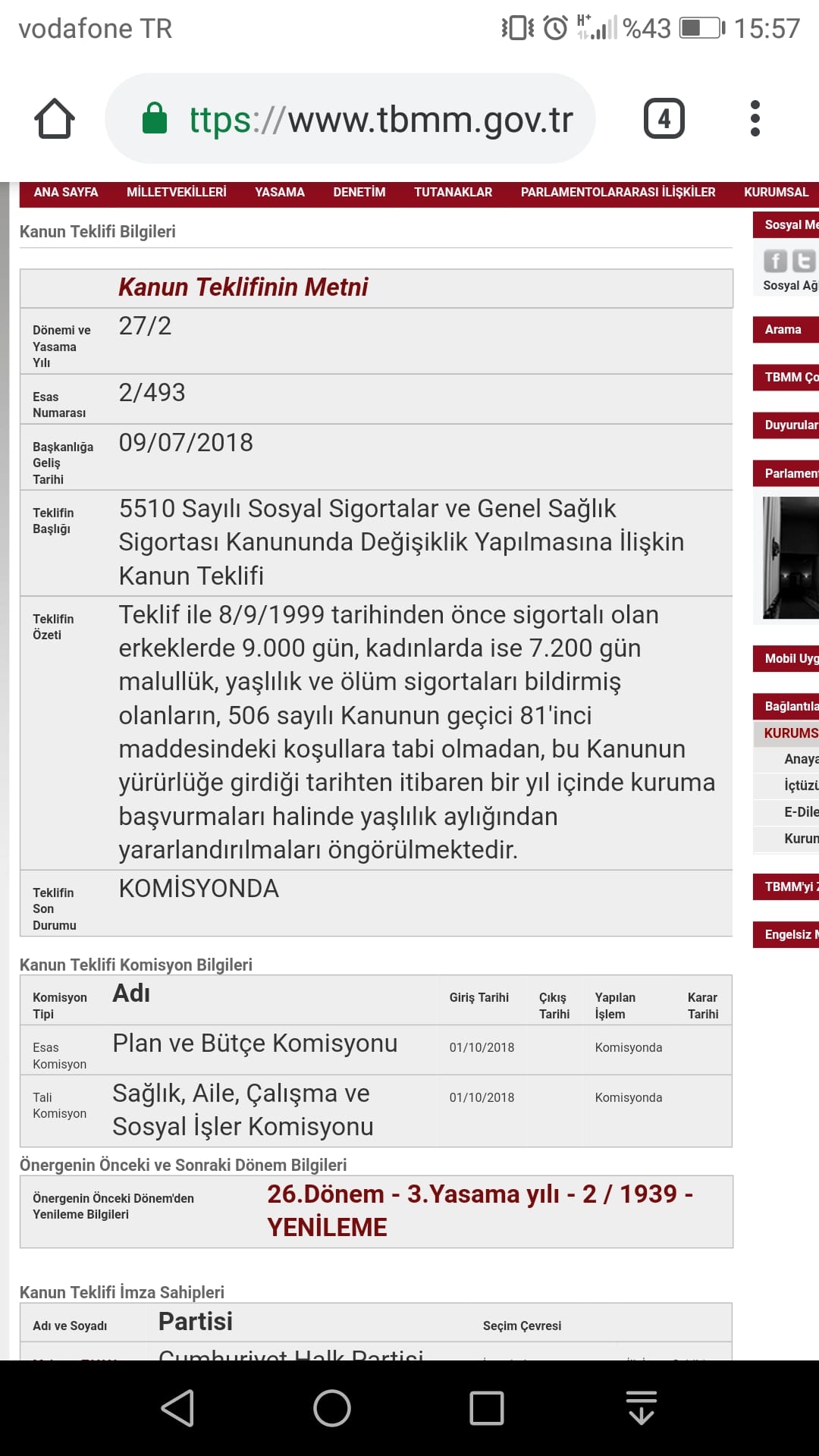Open PARLAMENTOLARARASI İLİŞKİLER in the menu
819x1456 pixels.
[x=617, y=193]
